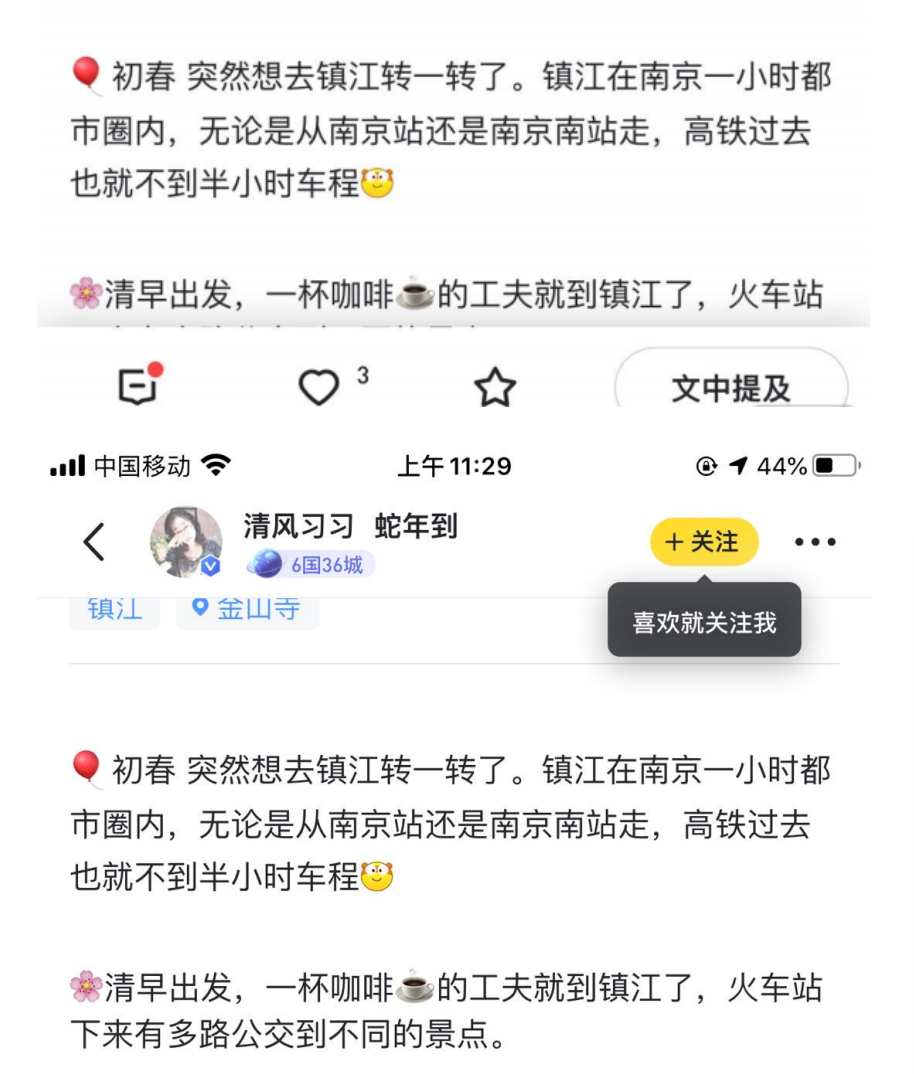Open author avatar of 清风习习

pos(186,542)
